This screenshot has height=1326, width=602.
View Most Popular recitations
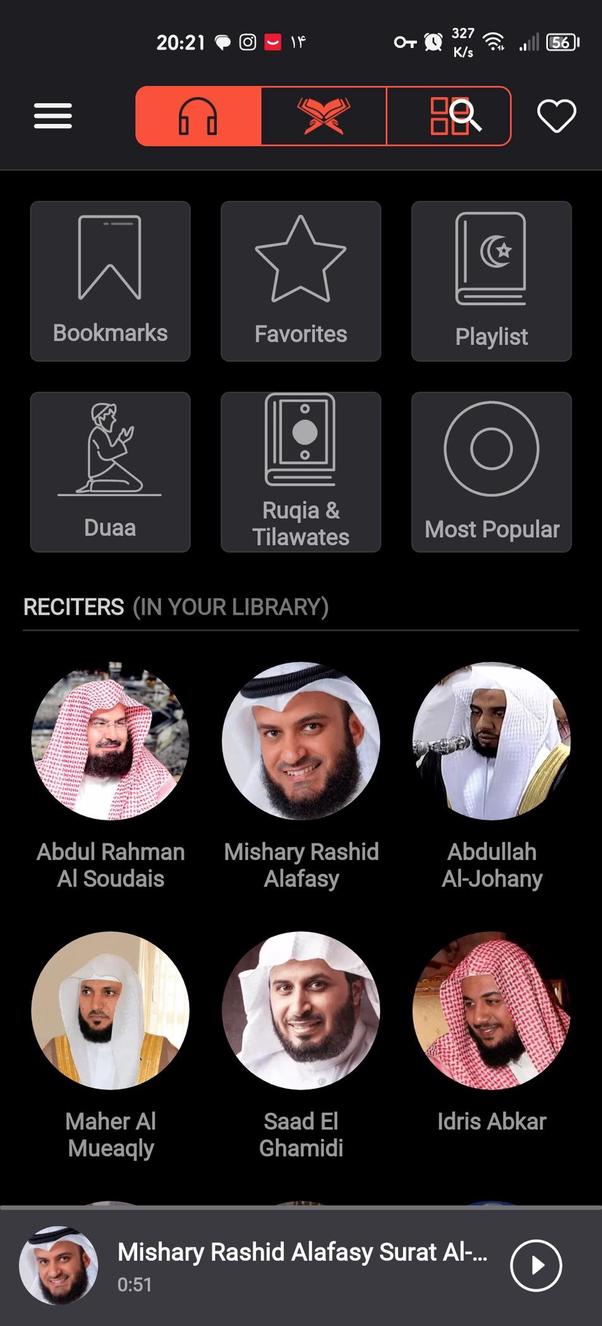click(491, 472)
